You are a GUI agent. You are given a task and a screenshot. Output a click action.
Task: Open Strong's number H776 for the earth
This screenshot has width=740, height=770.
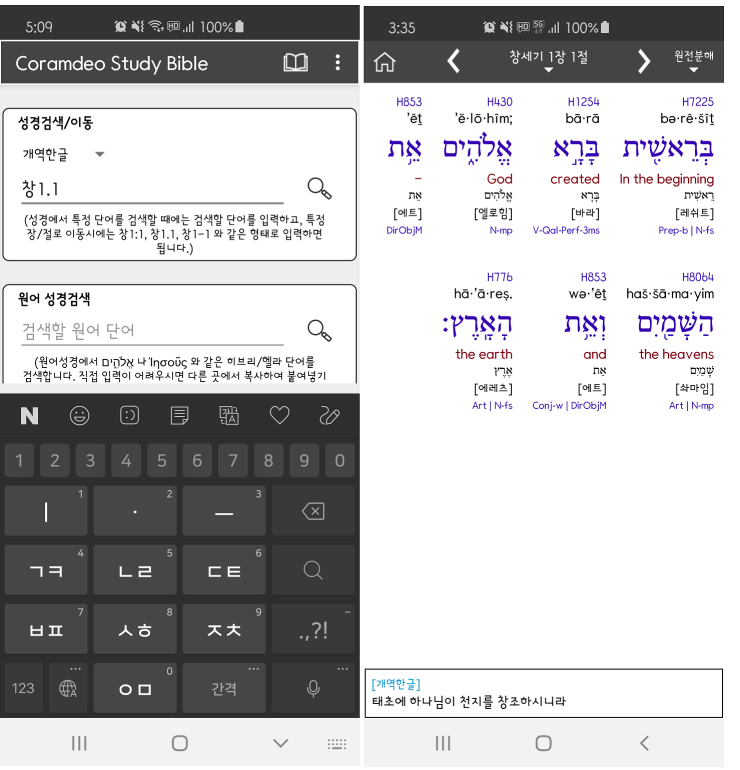point(499,277)
